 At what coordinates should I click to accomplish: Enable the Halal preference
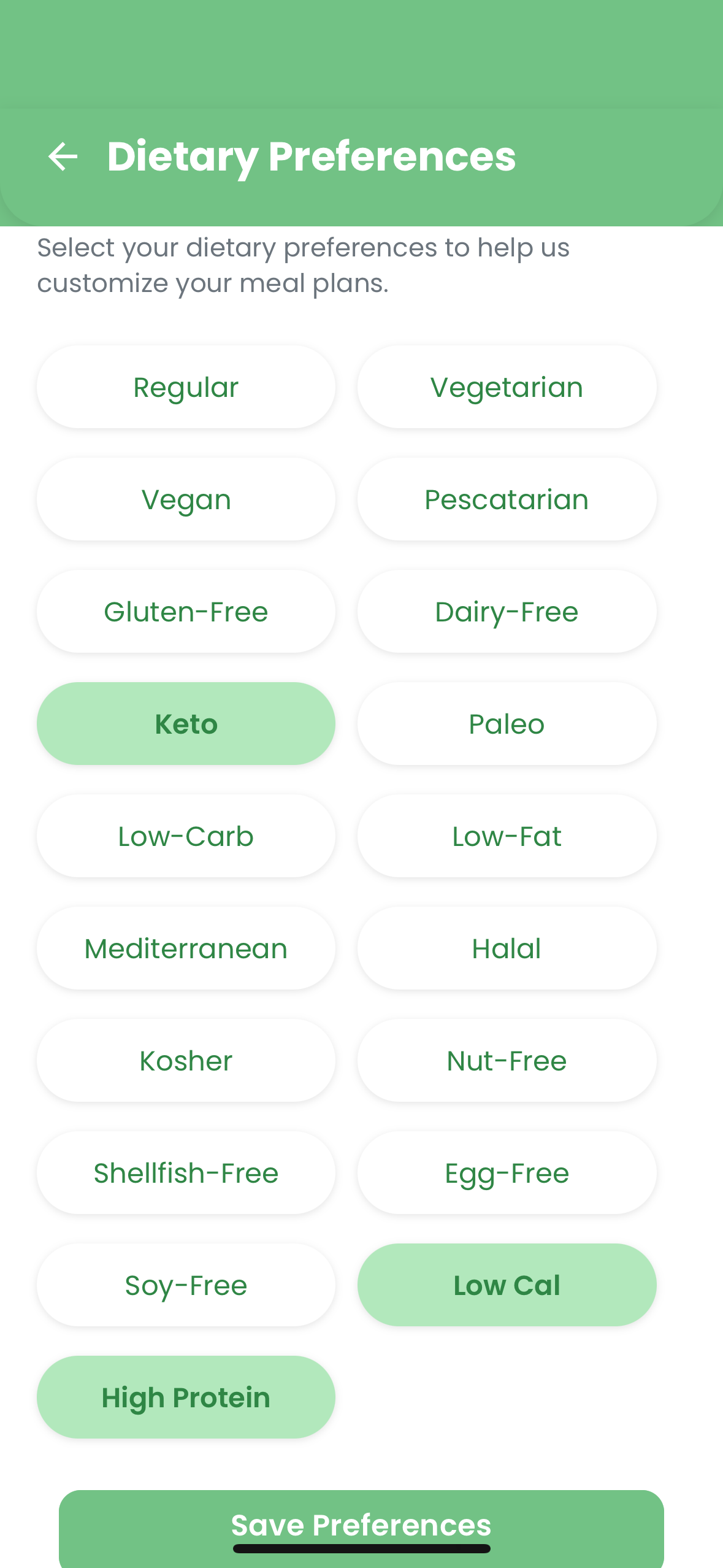(x=506, y=948)
